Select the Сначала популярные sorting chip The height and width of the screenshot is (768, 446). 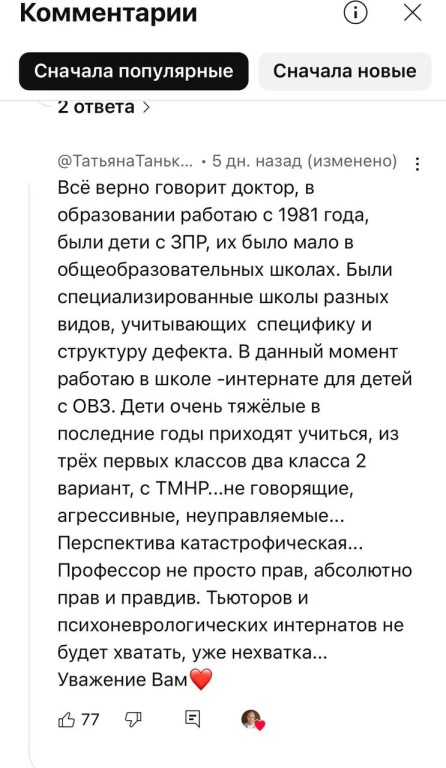point(134,71)
